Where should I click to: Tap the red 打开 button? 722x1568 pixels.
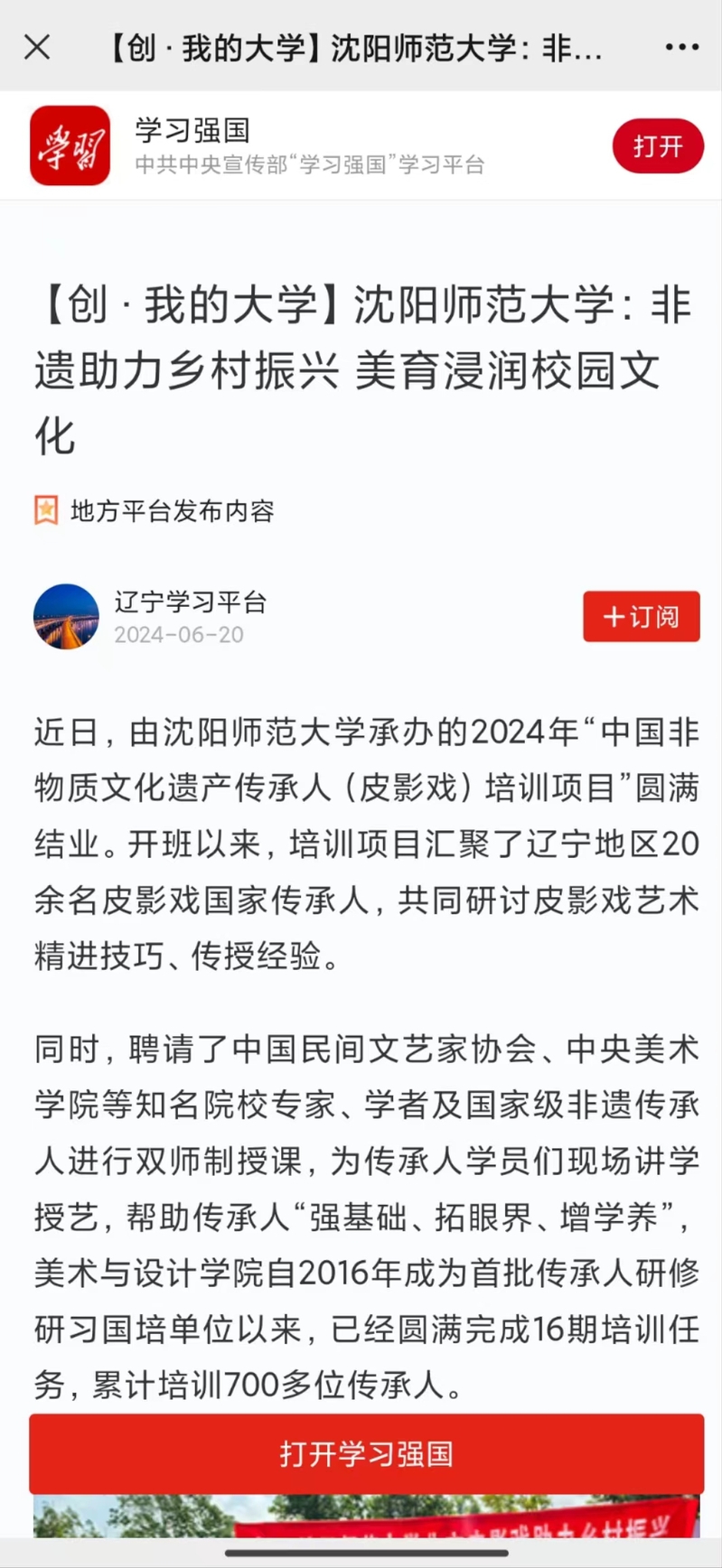tap(657, 145)
